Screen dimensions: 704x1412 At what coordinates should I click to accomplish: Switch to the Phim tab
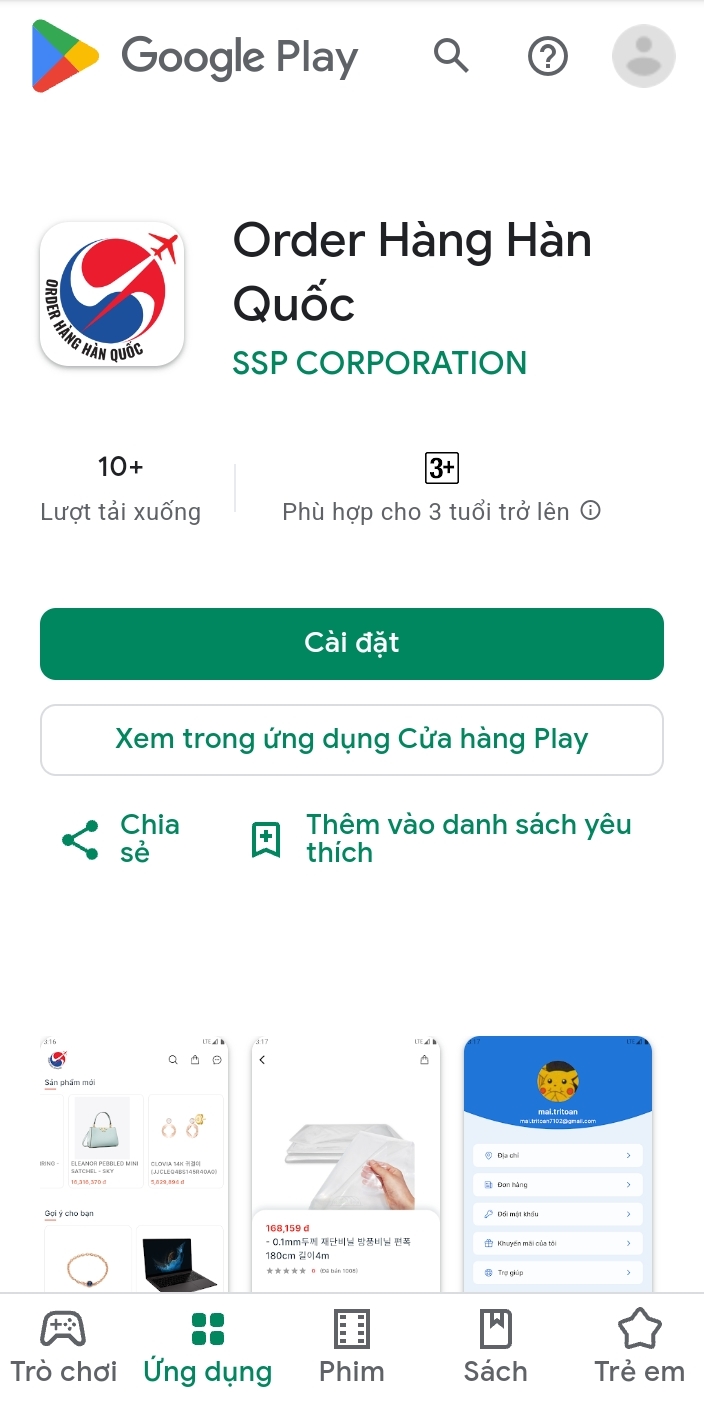(x=351, y=1348)
